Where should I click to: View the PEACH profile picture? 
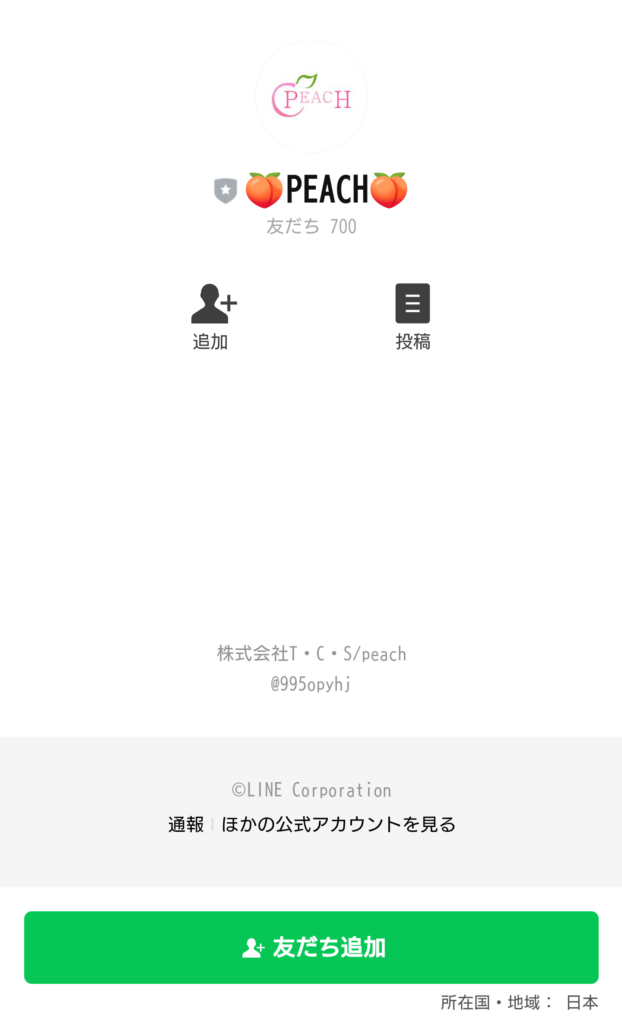[x=311, y=97]
